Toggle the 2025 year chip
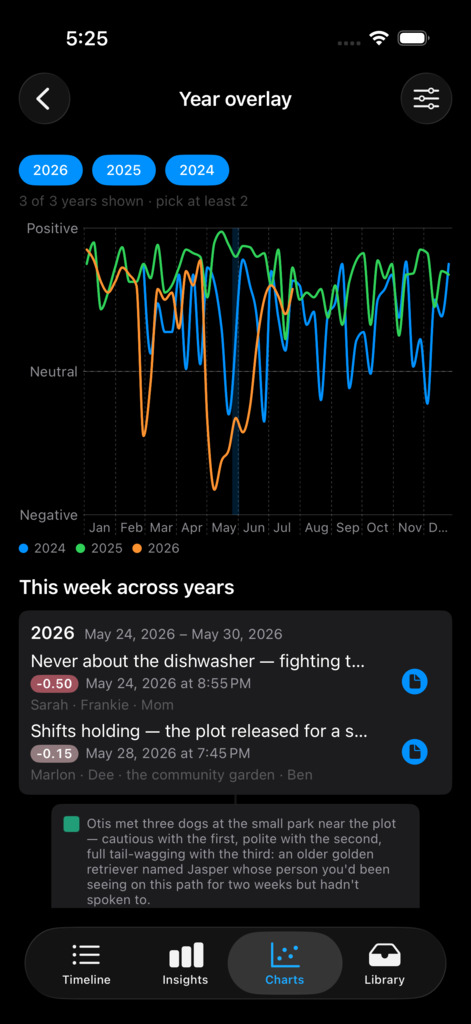Viewport: 471px width, 1024px height. [x=123, y=170]
